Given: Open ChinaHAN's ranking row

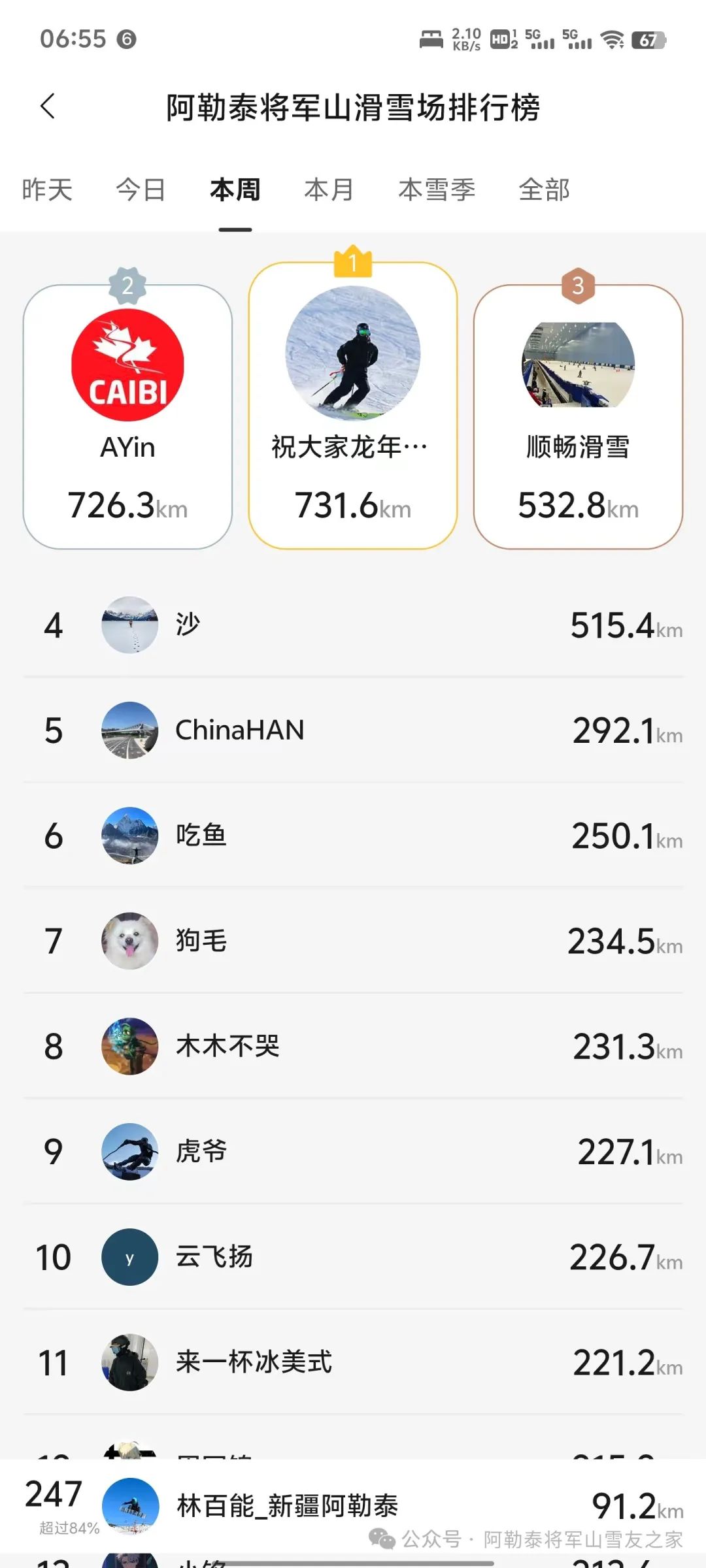Looking at the screenshot, I should point(353,730).
